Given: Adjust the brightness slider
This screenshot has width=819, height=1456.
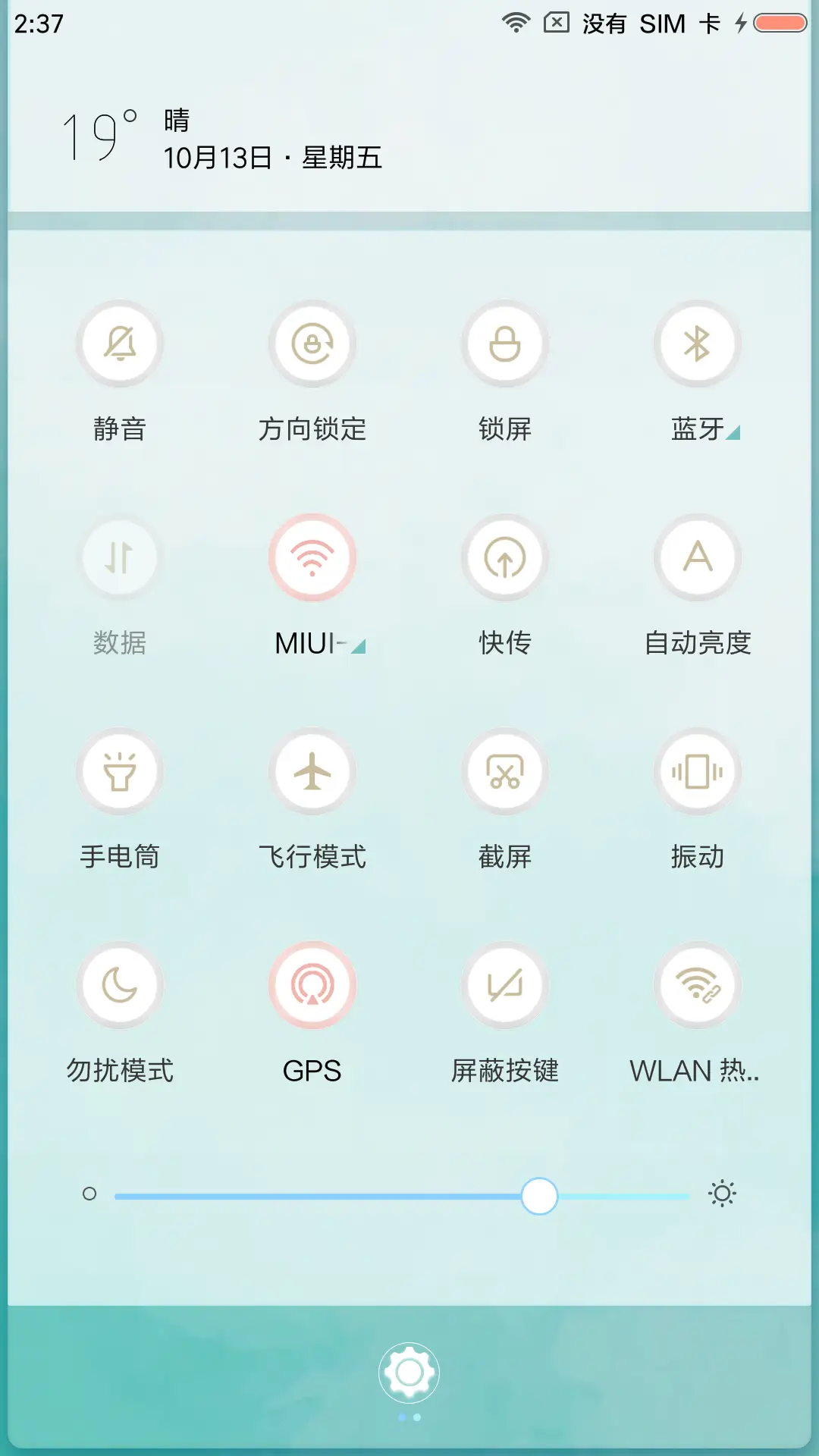Looking at the screenshot, I should coord(539,1193).
